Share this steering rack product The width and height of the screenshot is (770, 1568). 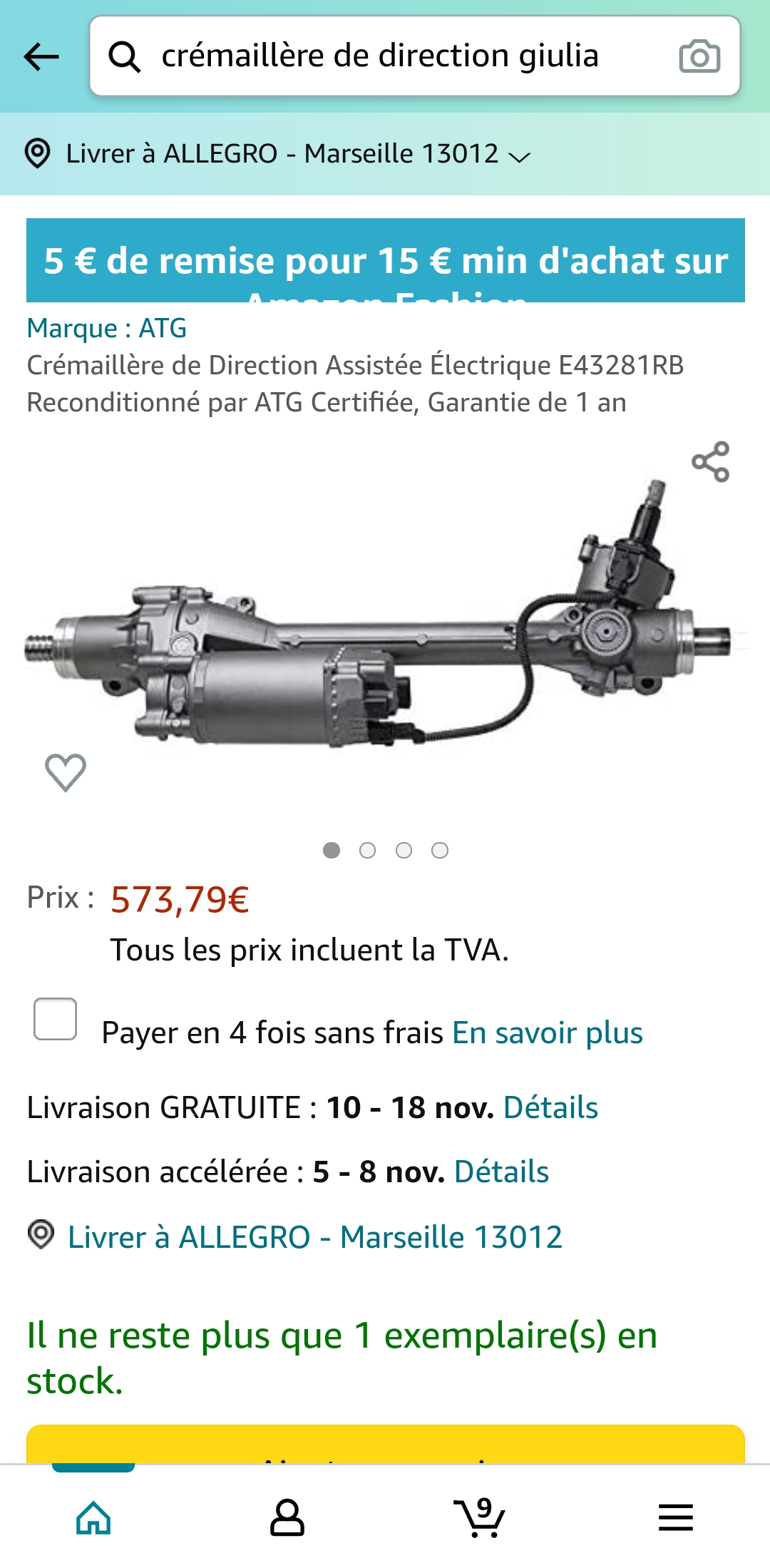[710, 462]
